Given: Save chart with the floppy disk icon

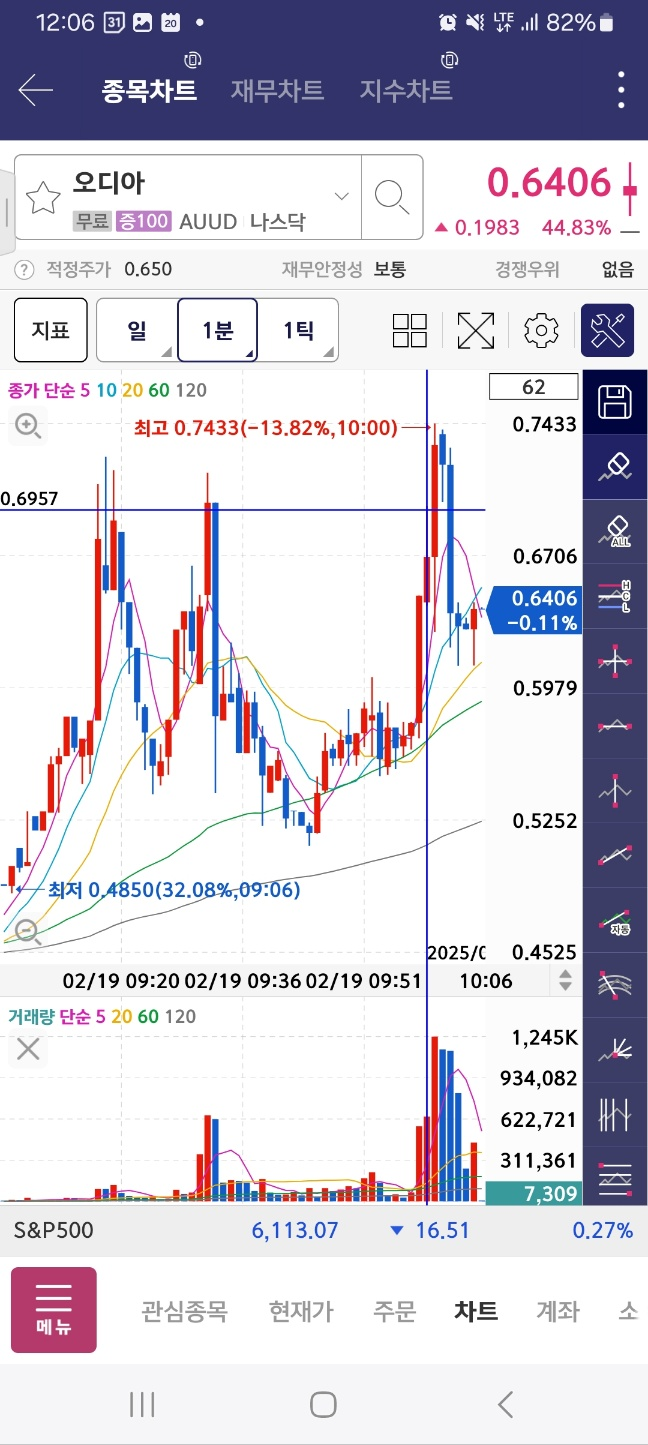Looking at the screenshot, I should 615,402.
